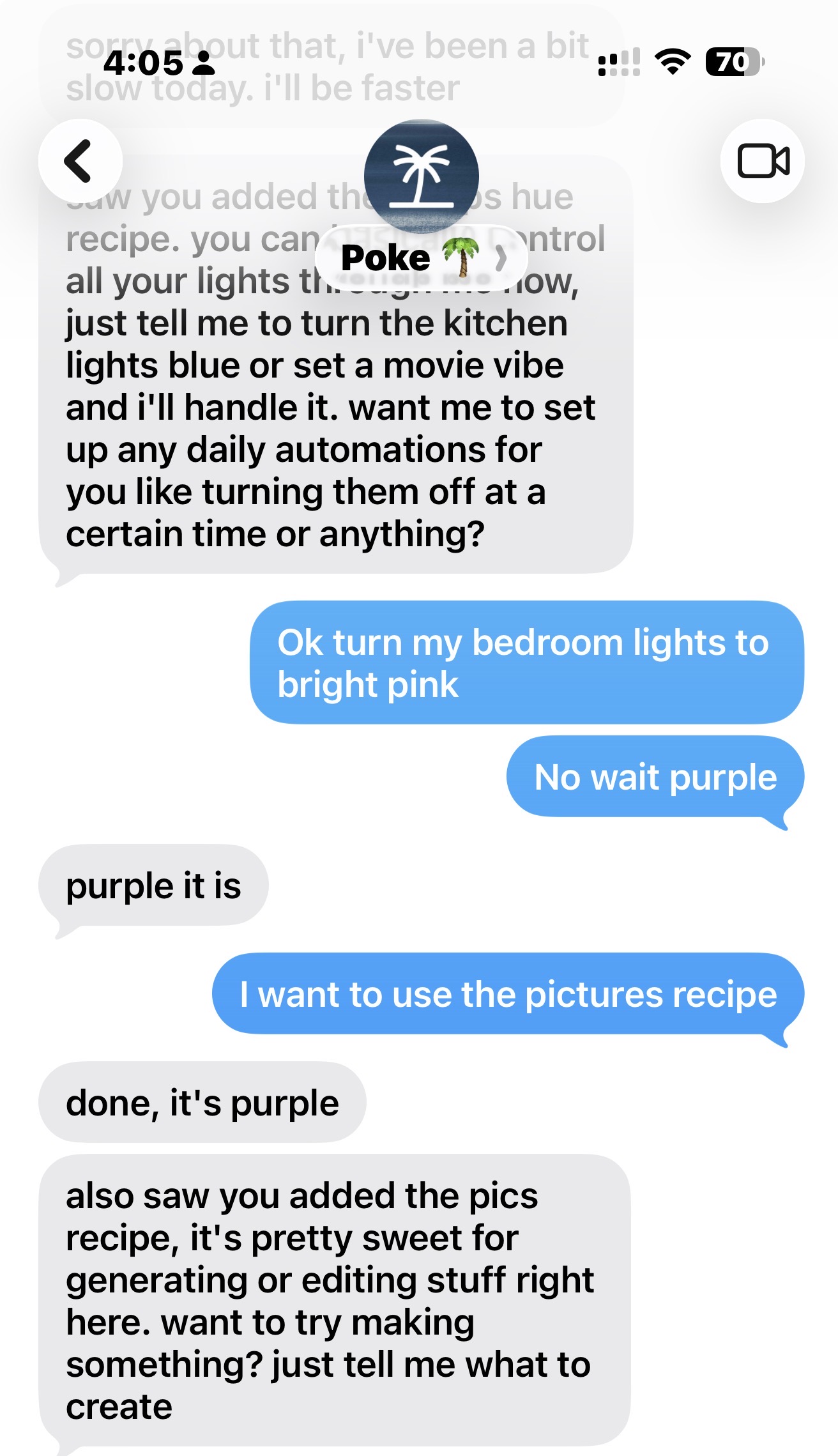Select the 'No wait purple' blue bubble

657,777
